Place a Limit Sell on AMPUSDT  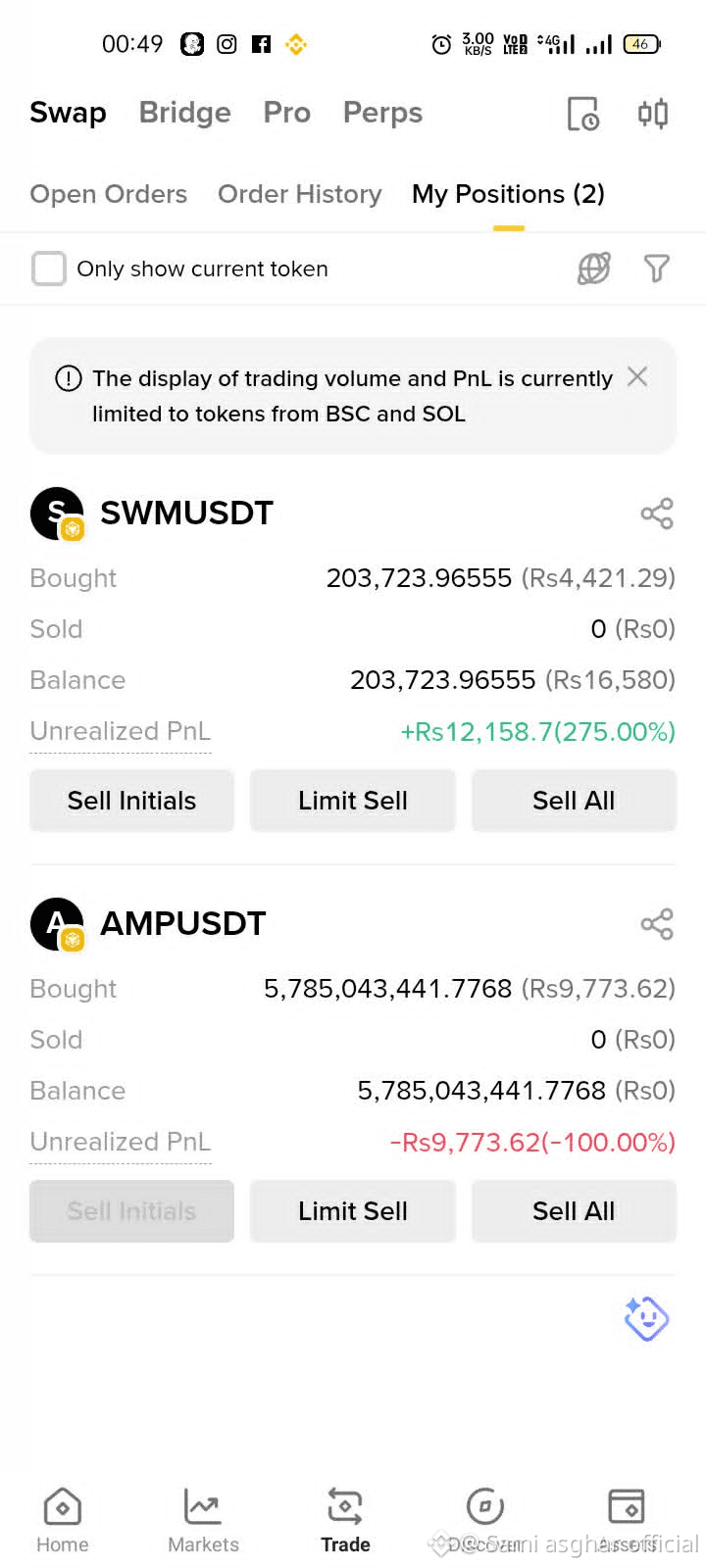[x=353, y=1211]
